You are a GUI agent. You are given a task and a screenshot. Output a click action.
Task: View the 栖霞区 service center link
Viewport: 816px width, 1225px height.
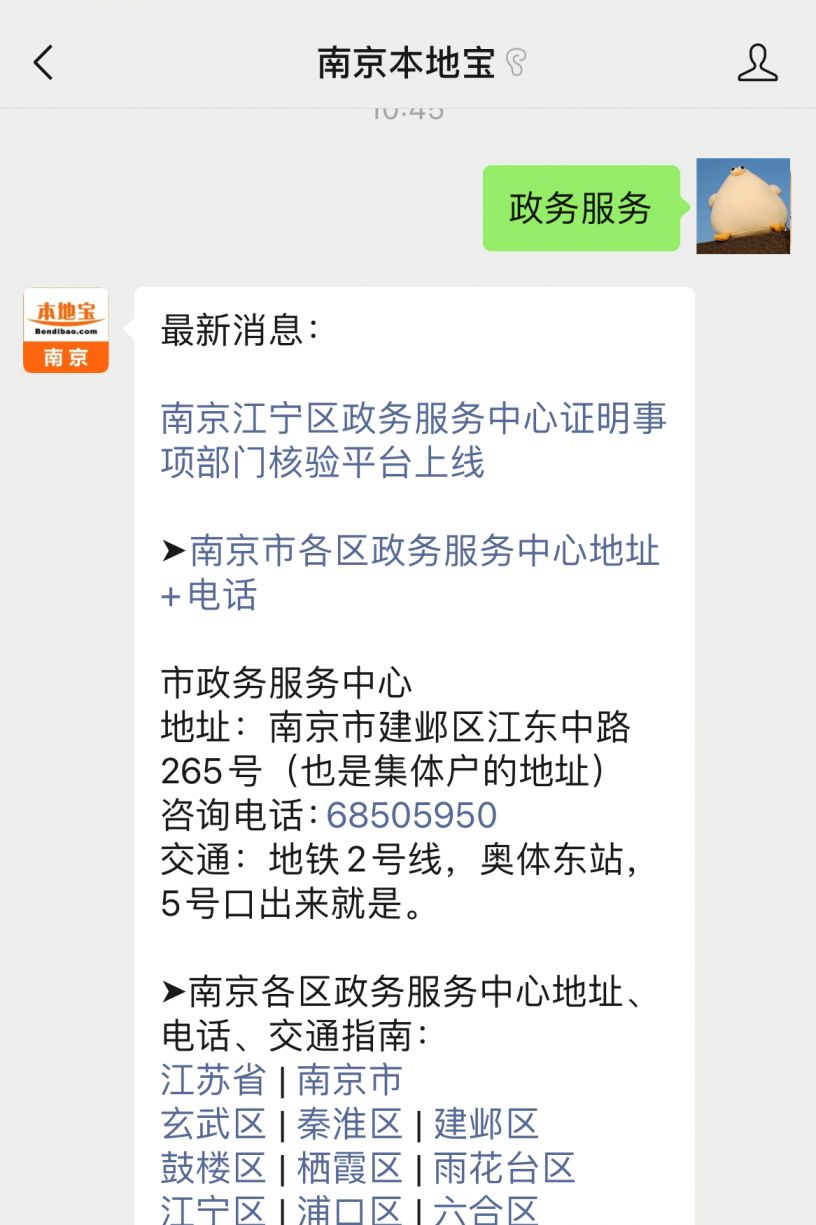350,1168
